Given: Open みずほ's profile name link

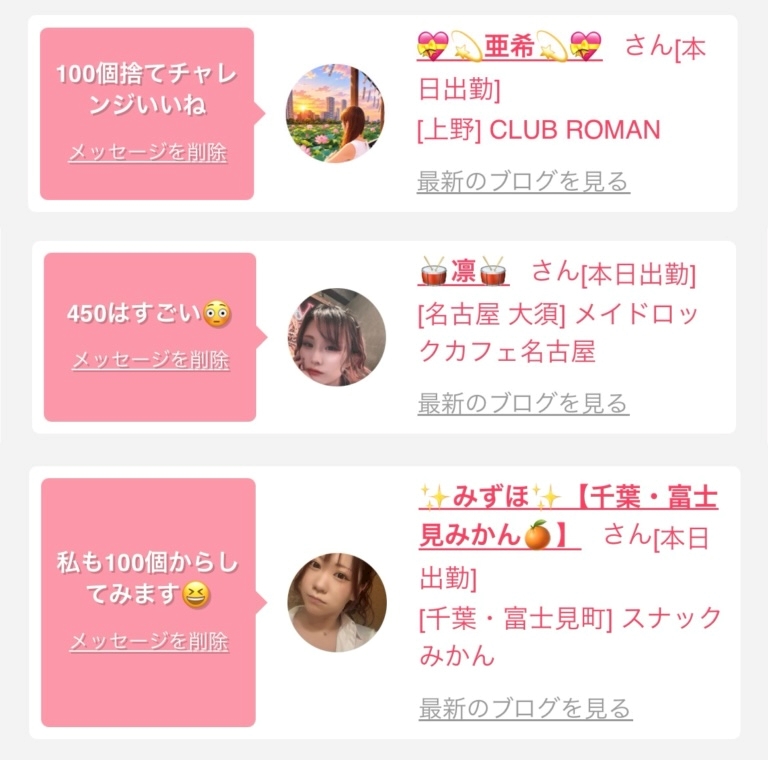Looking at the screenshot, I should [x=568, y=517].
